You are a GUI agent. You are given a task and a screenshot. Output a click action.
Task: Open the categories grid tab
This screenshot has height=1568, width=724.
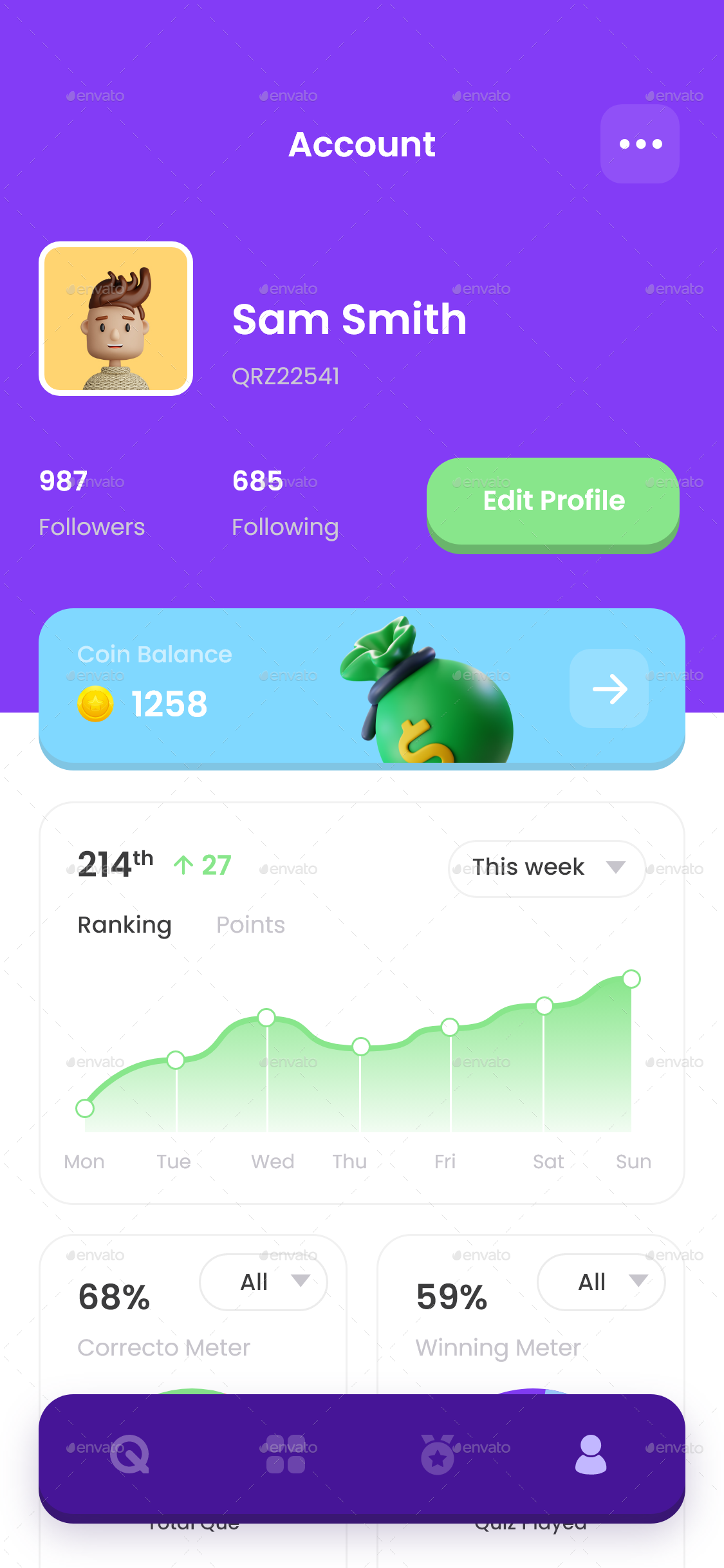click(286, 1454)
